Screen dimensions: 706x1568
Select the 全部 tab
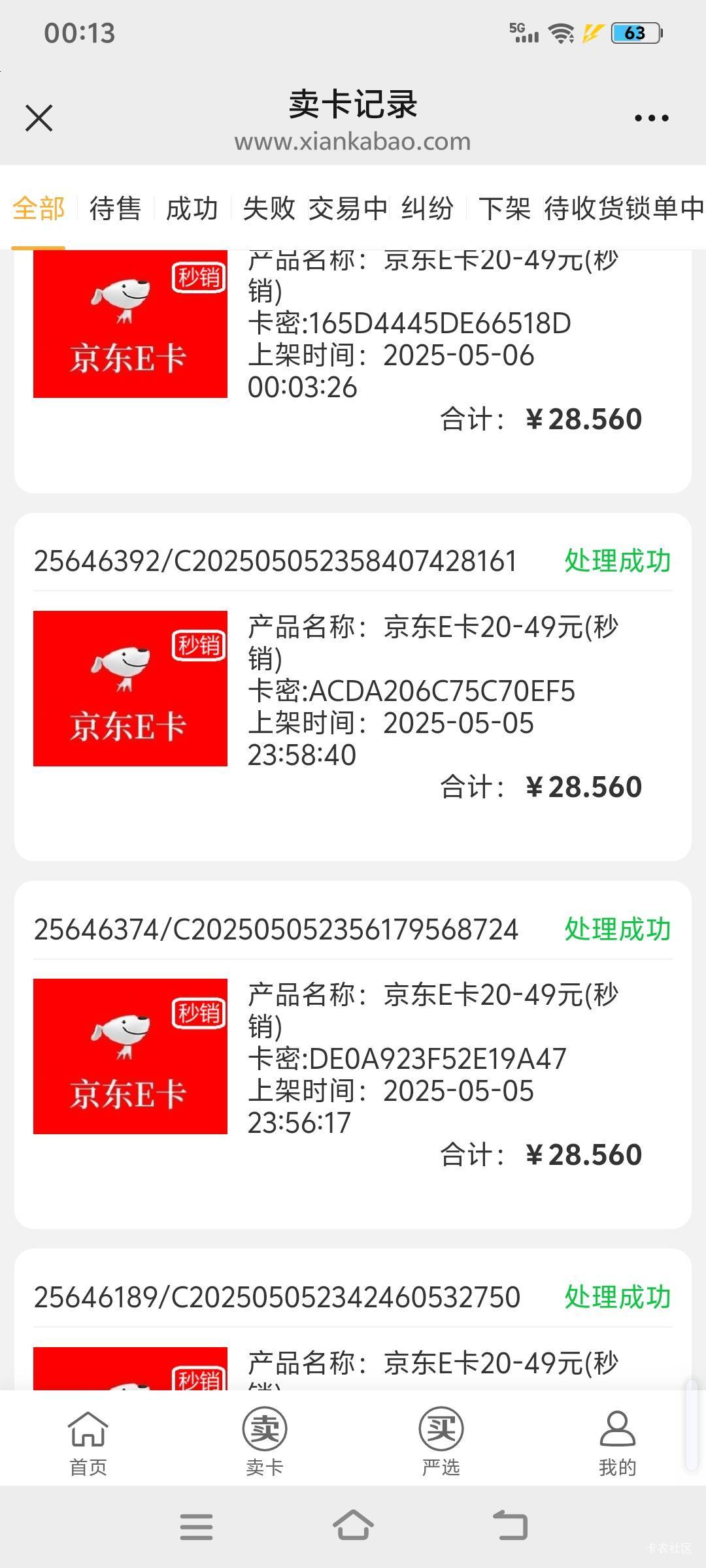pos(39,208)
